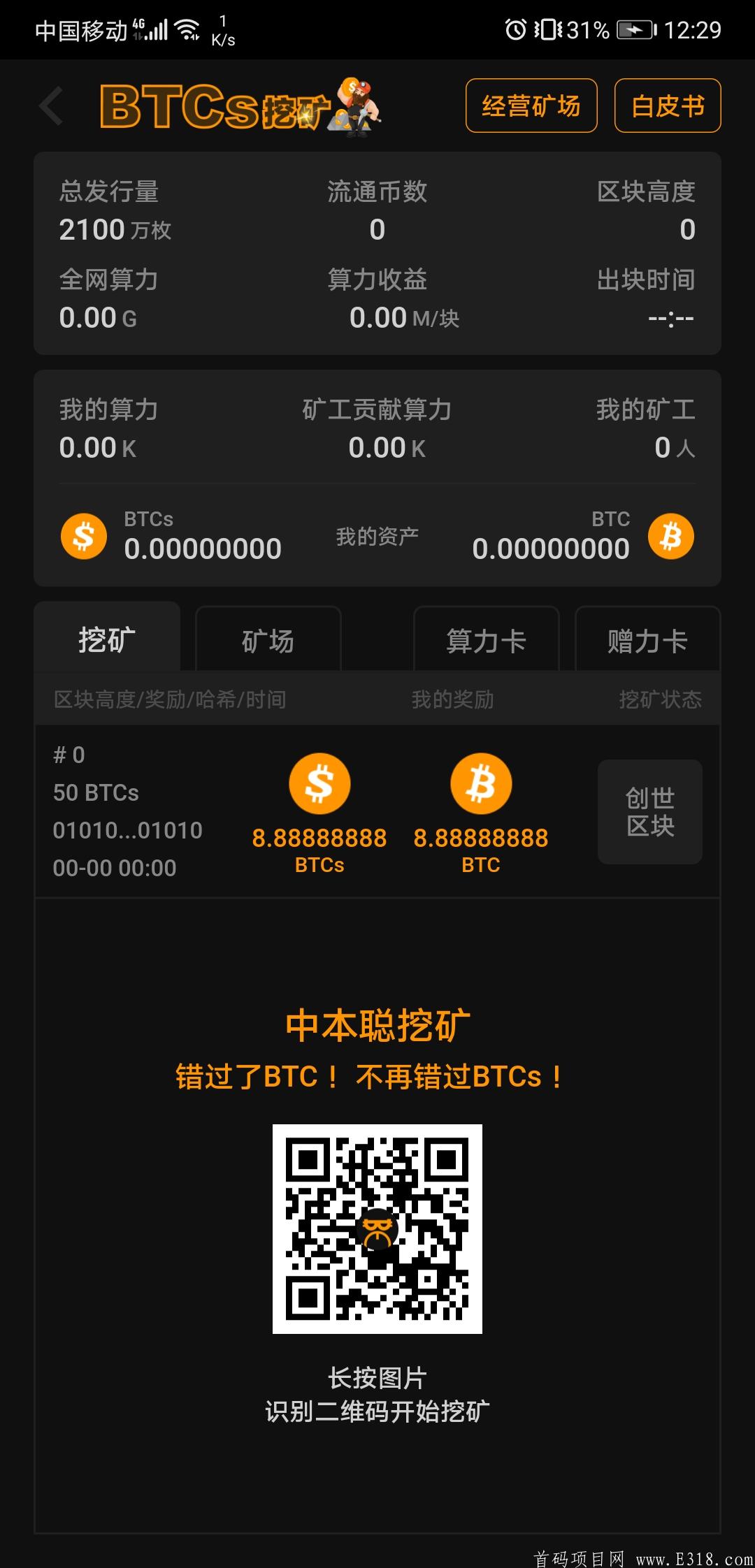The image size is (755, 1568).
Task: Select the dollar icon above 8.88888888 BTCs reward
Action: 319,783
